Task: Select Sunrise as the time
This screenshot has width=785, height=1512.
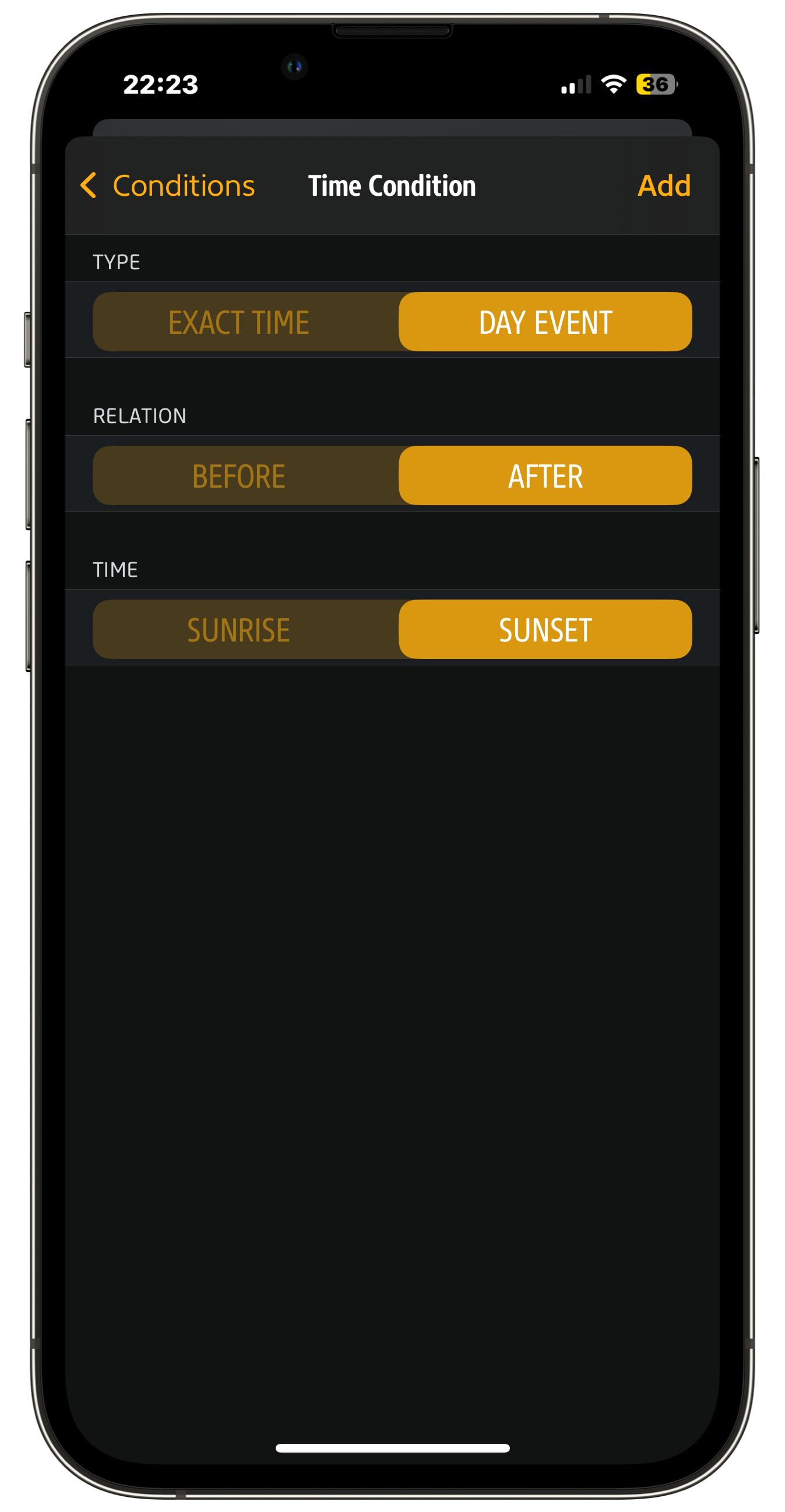Action: coord(239,630)
